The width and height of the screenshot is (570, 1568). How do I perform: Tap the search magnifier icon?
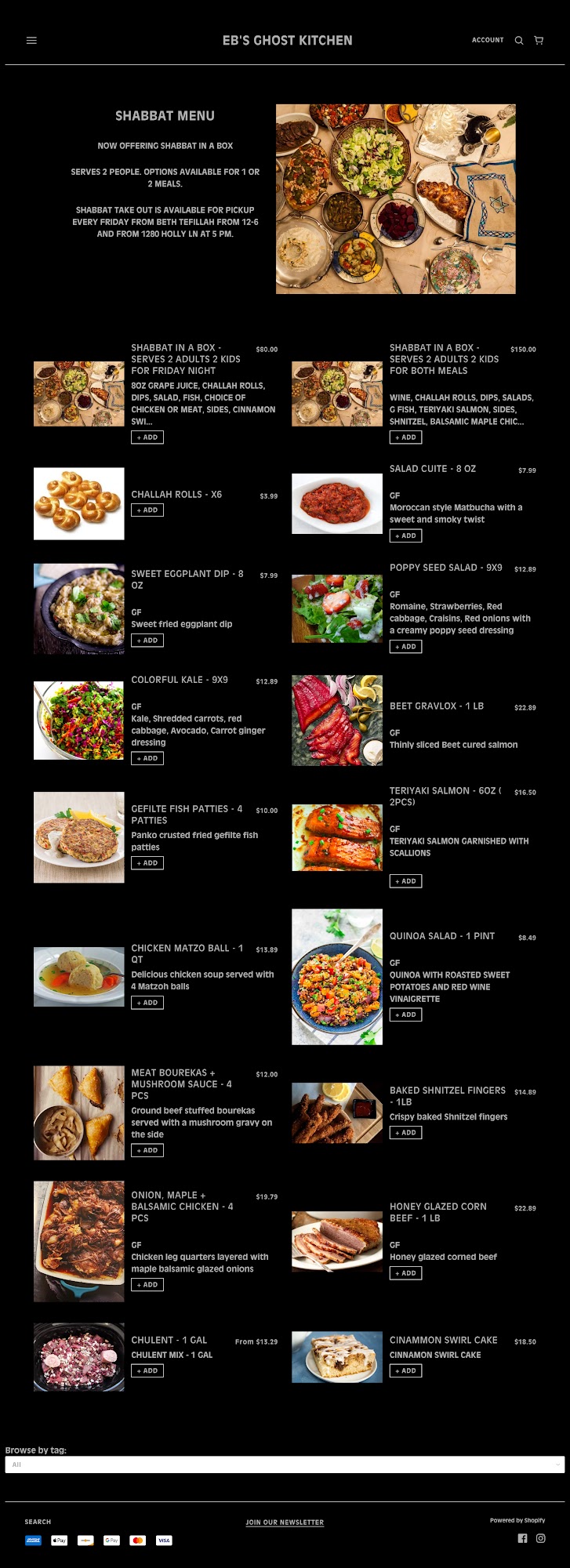coord(518,40)
